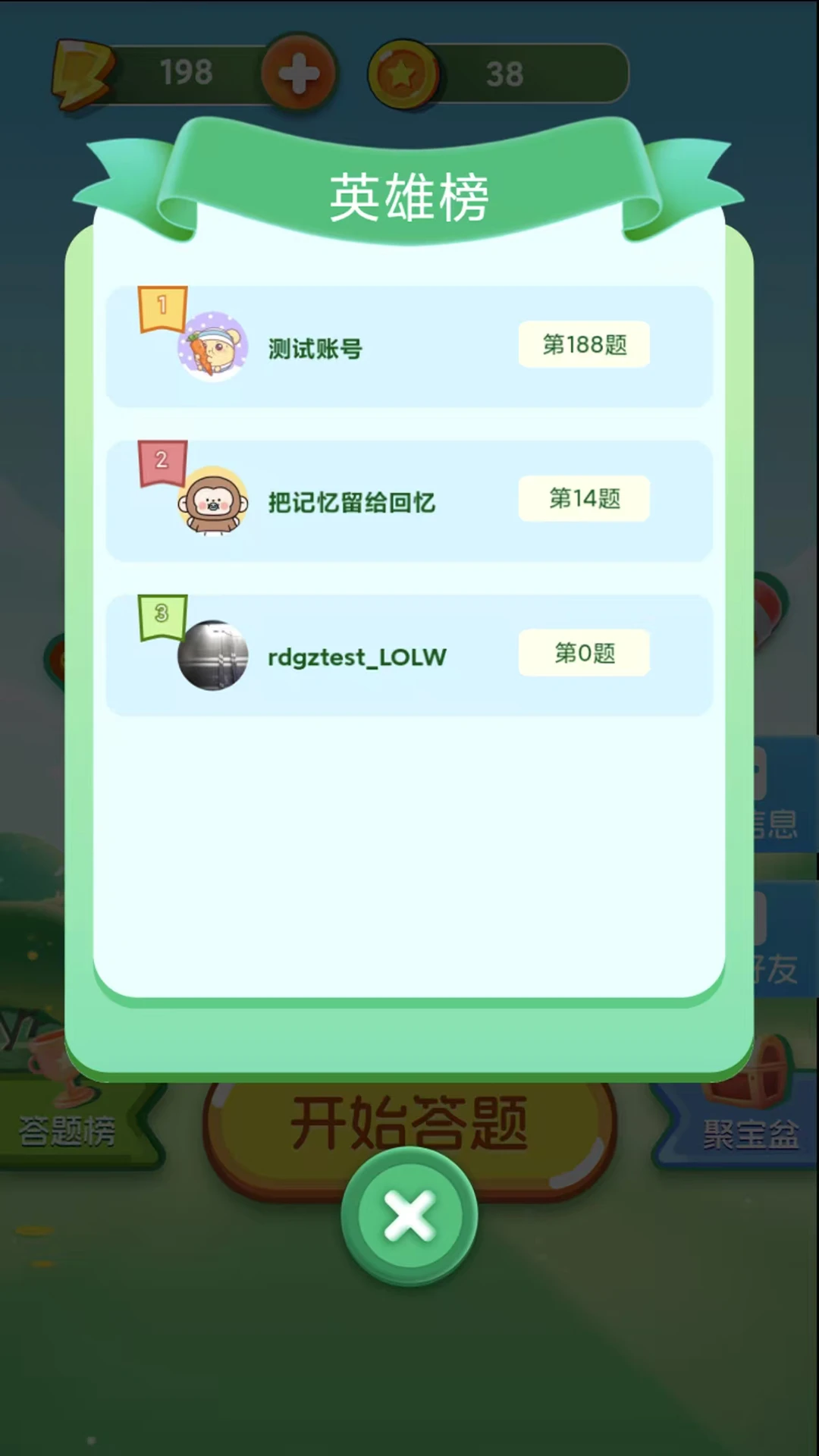The width and height of the screenshot is (819, 1456).
Task: Click the avatar of rdgztest_LOLW
Action: [213, 656]
